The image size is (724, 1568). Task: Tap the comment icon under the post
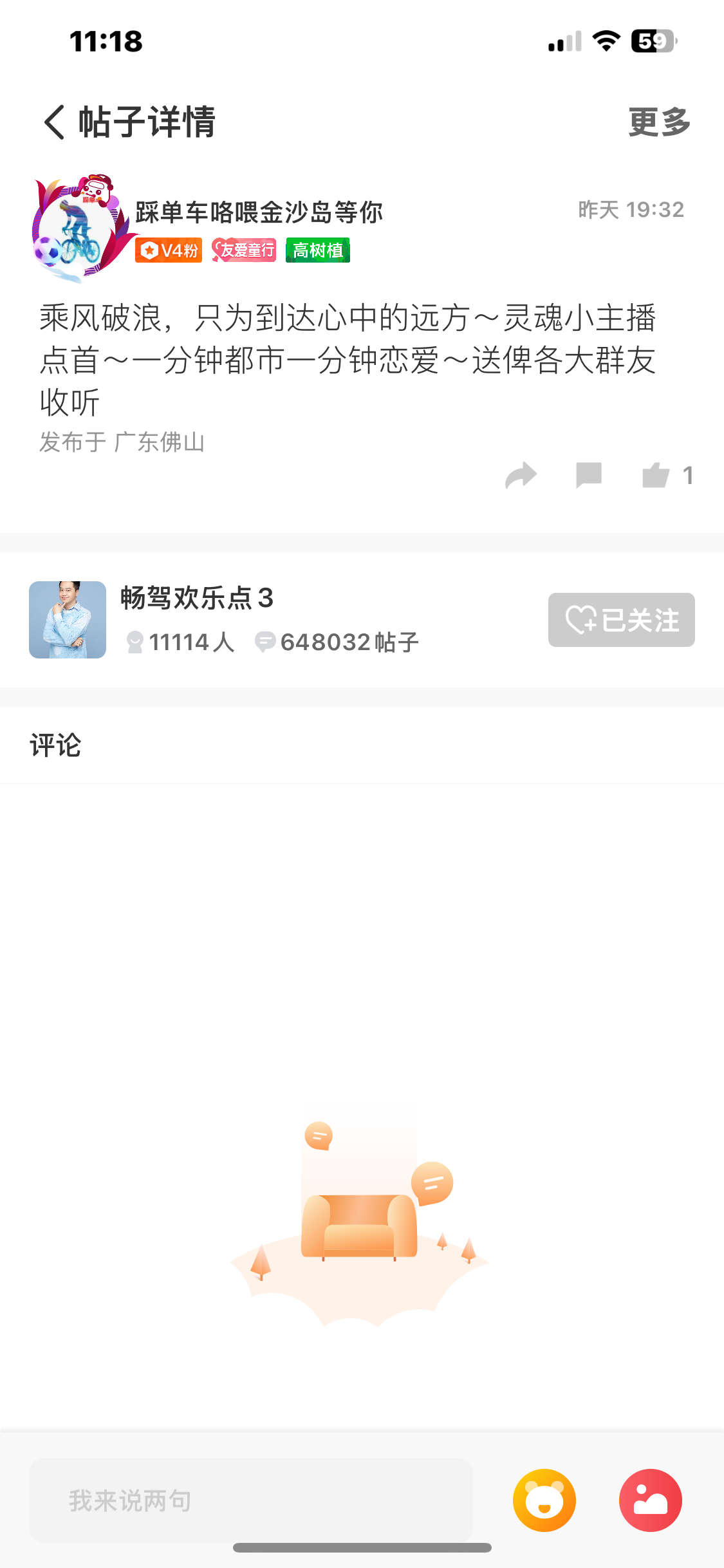588,476
